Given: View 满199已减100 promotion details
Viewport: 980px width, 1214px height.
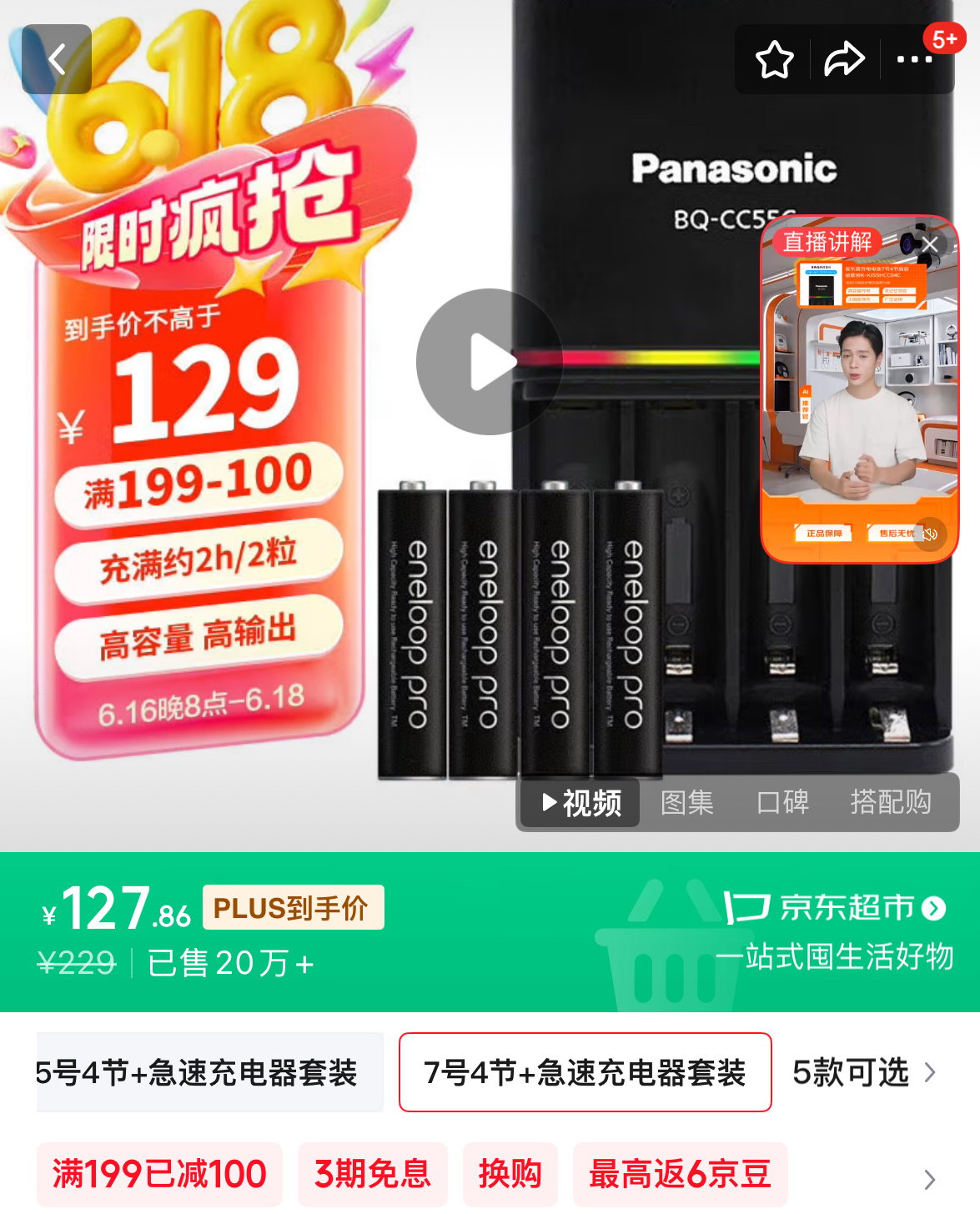Looking at the screenshot, I should 159,1174.
